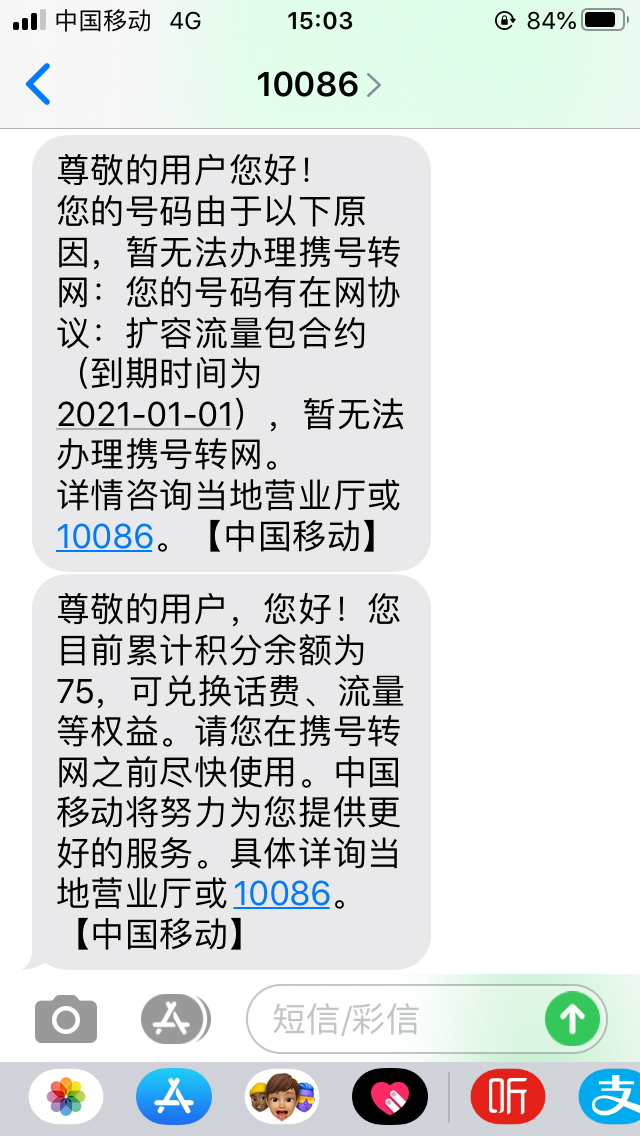Open the Digital Touch heart app

390,1096
